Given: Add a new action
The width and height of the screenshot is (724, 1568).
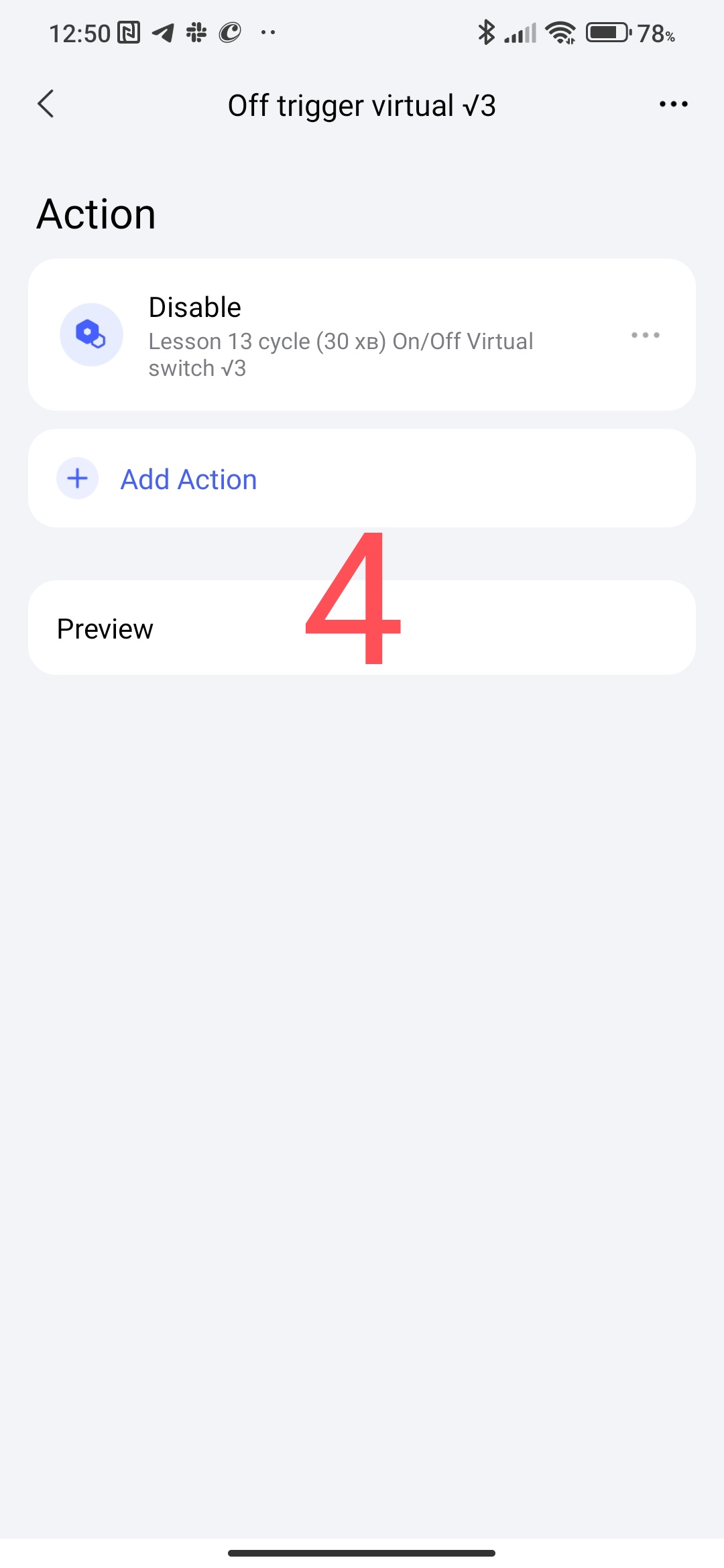Looking at the screenshot, I should 188,479.
